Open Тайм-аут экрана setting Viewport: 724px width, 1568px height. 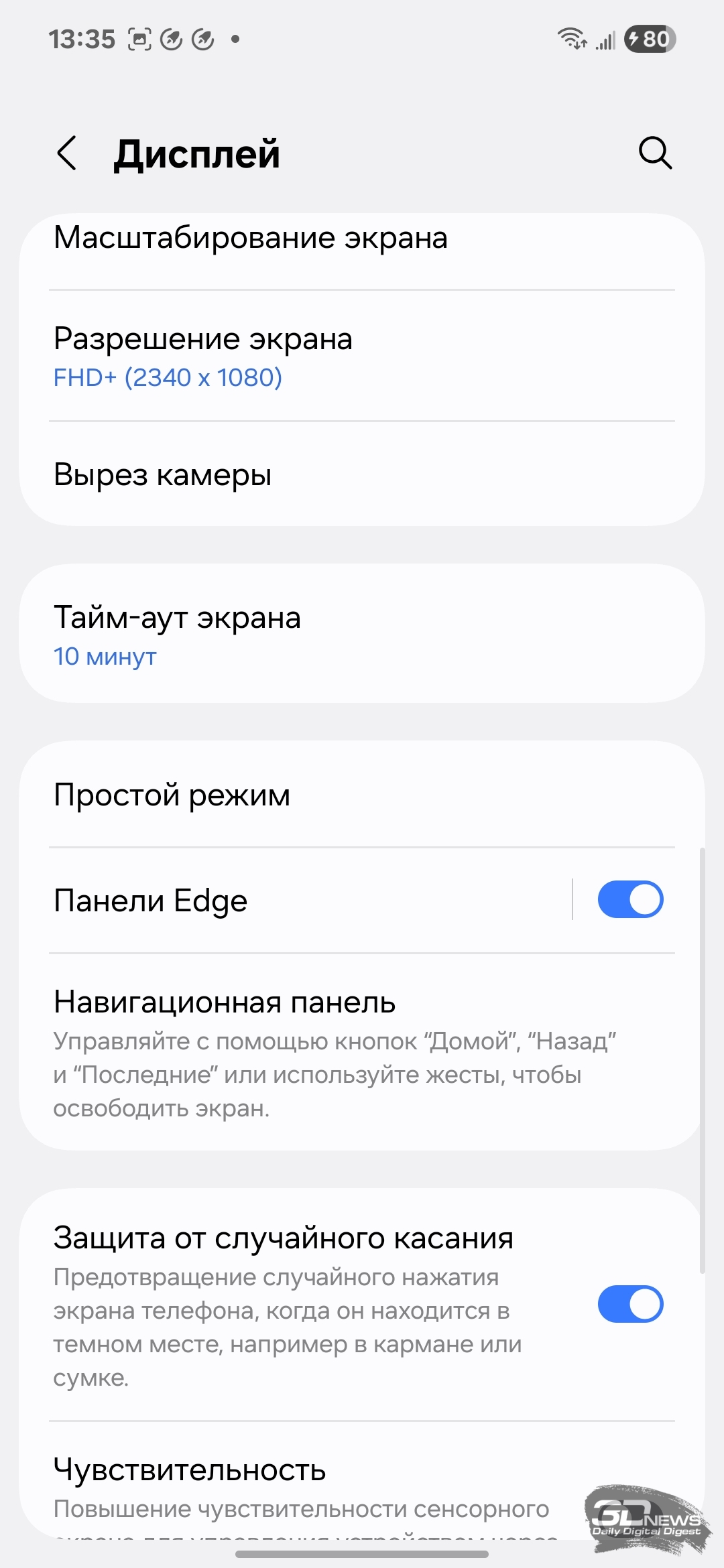click(x=362, y=633)
